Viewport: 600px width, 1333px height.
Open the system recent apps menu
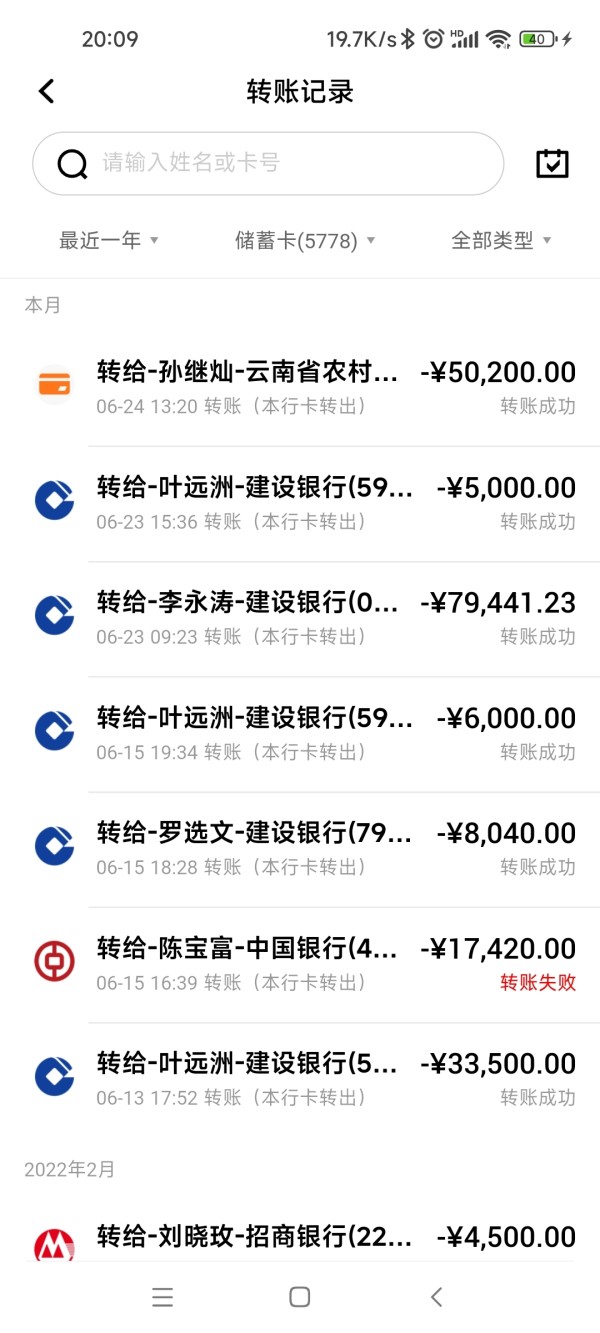pos(163,1297)
